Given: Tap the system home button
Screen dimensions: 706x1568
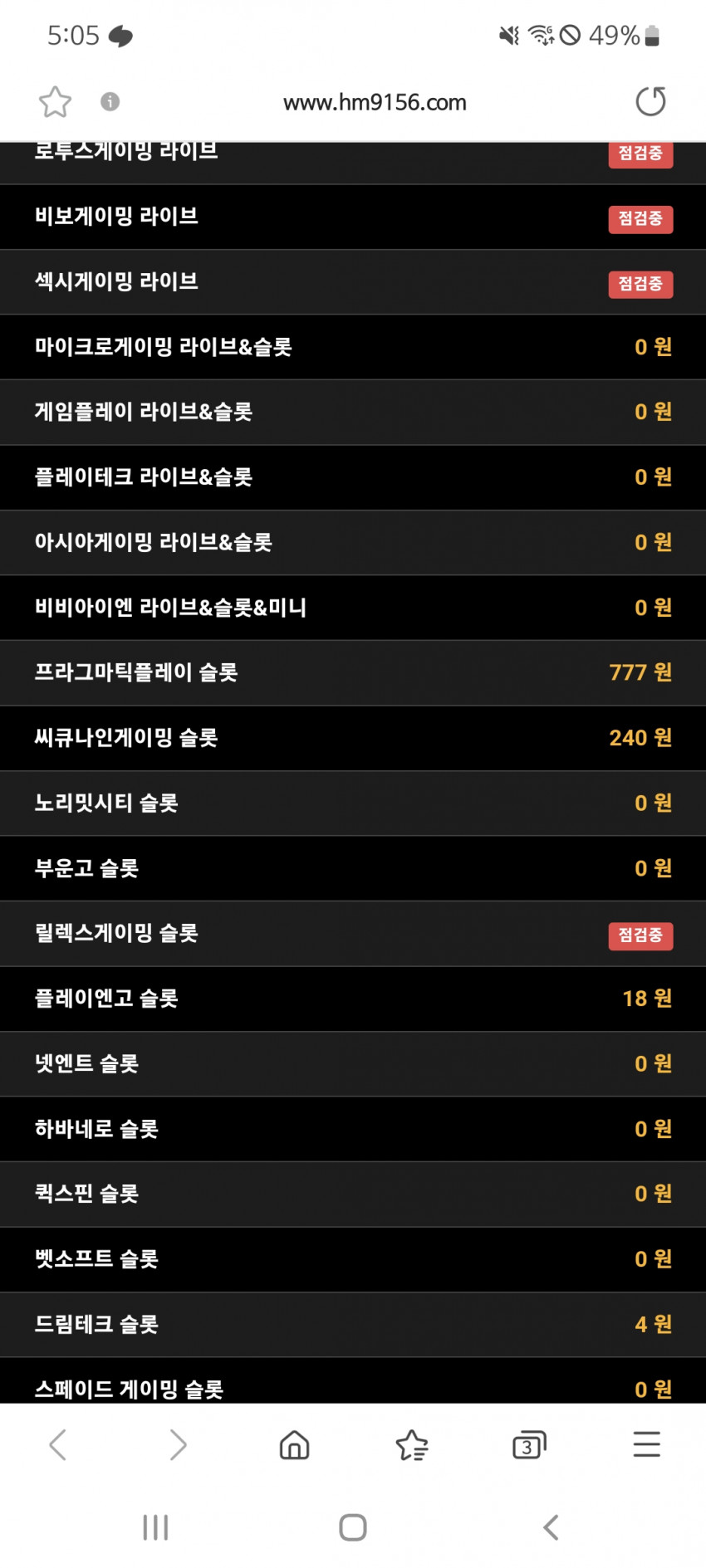Looking at the screenshot, I should (x=353, y=1527).
